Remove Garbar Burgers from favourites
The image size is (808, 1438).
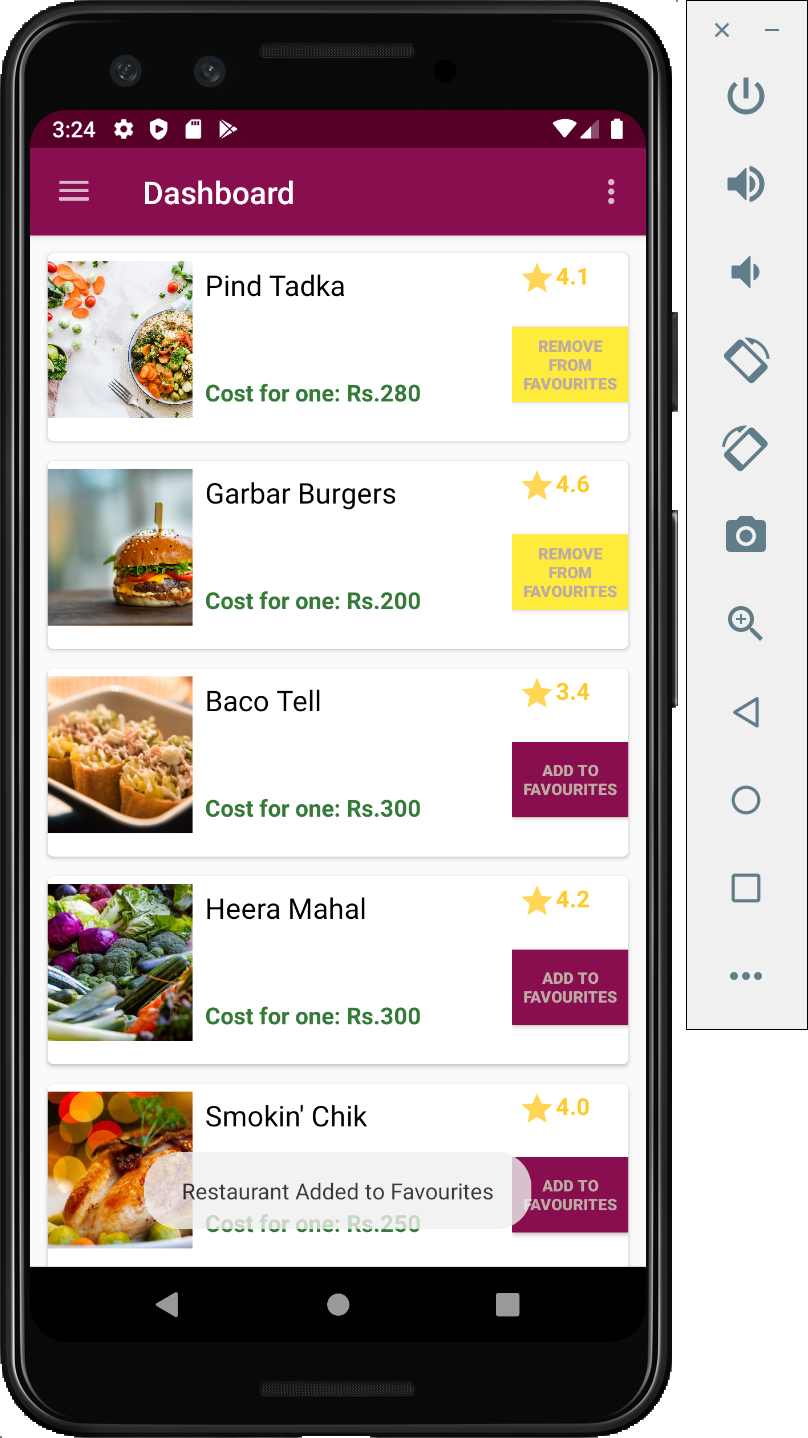click(x=569, y=572)
